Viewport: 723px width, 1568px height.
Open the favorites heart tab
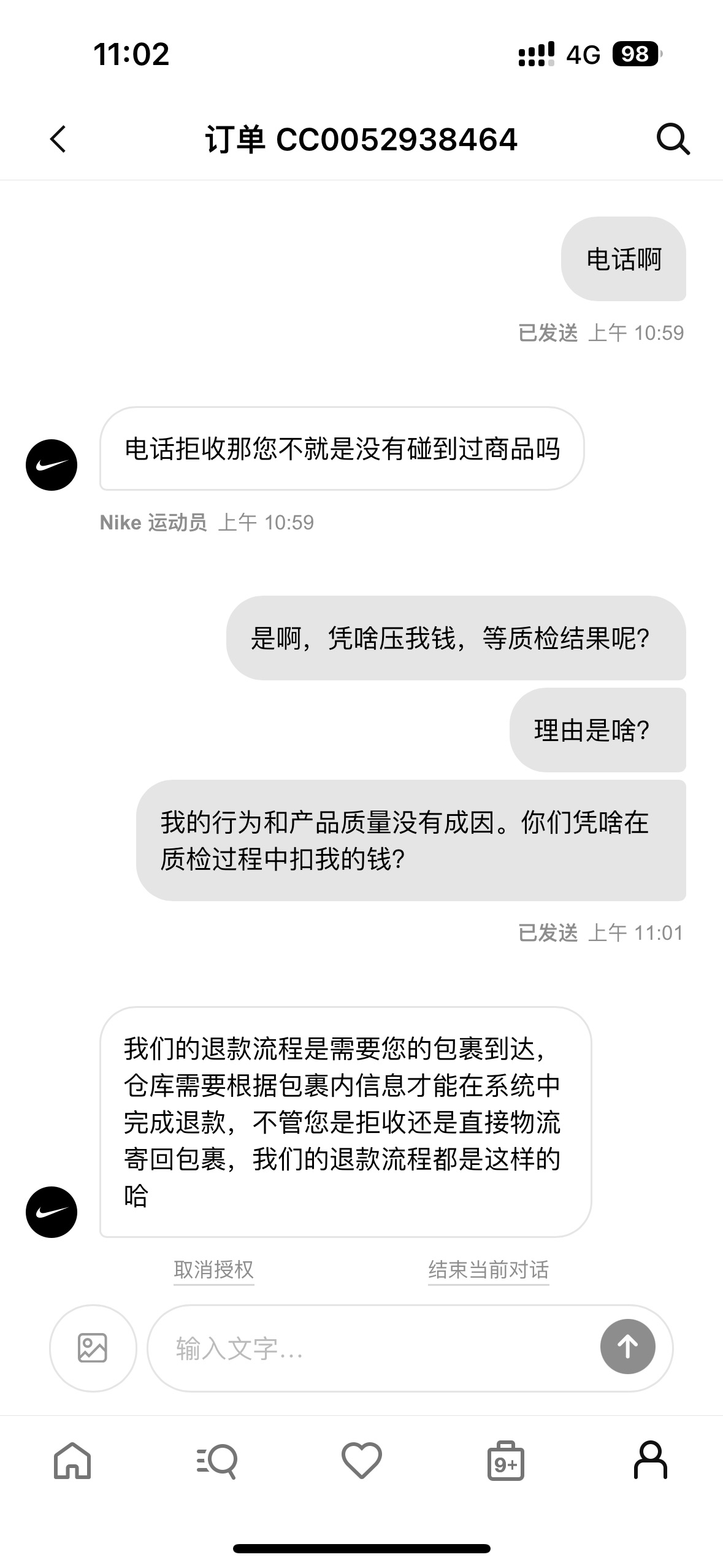coord(362,1460)
